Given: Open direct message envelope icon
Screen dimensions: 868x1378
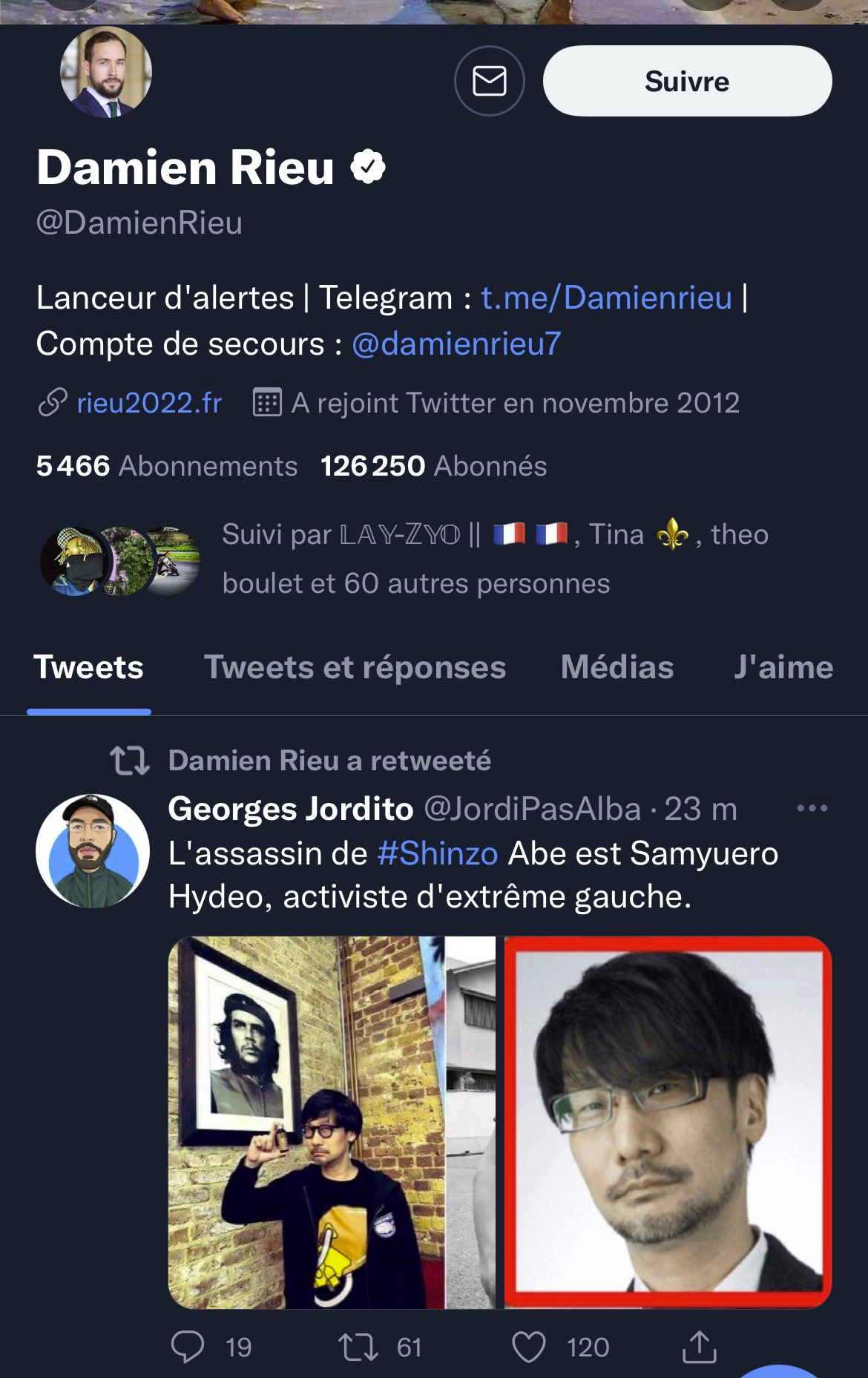Looking at the screenshot, I should [x=489, y=81].
